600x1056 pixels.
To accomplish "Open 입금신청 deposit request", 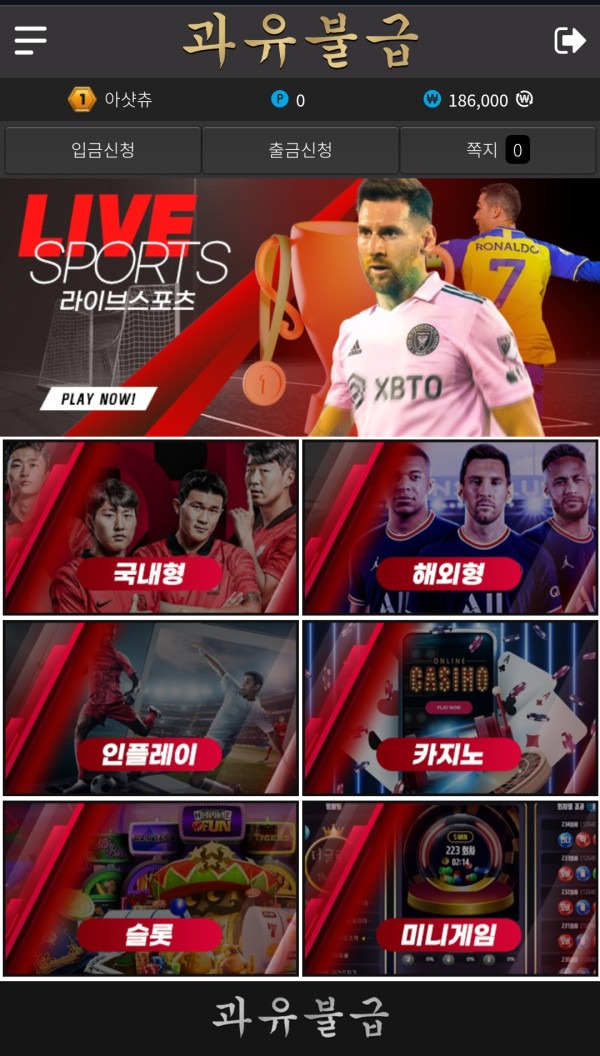I will tap(102, 150).
